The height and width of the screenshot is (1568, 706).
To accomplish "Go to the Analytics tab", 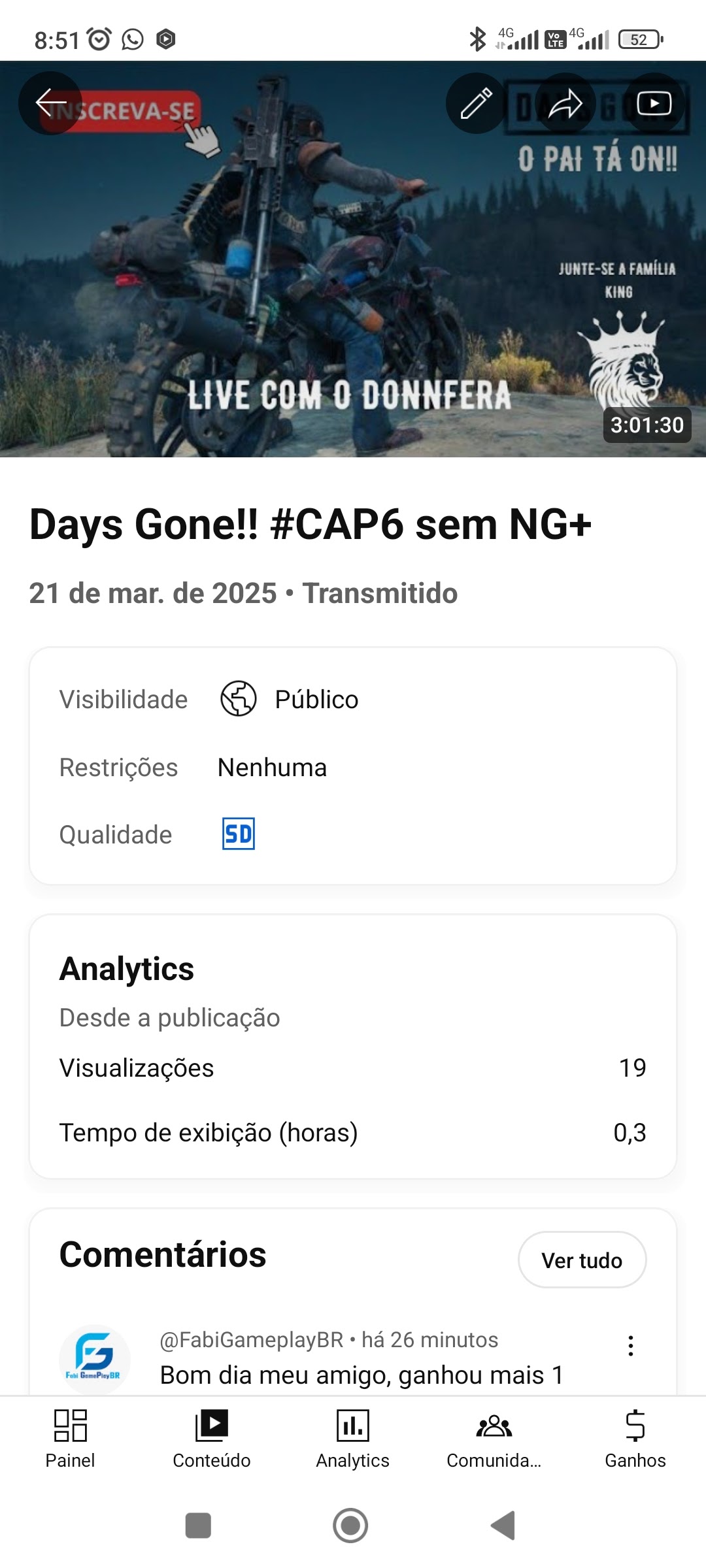I will (352, 1439).
